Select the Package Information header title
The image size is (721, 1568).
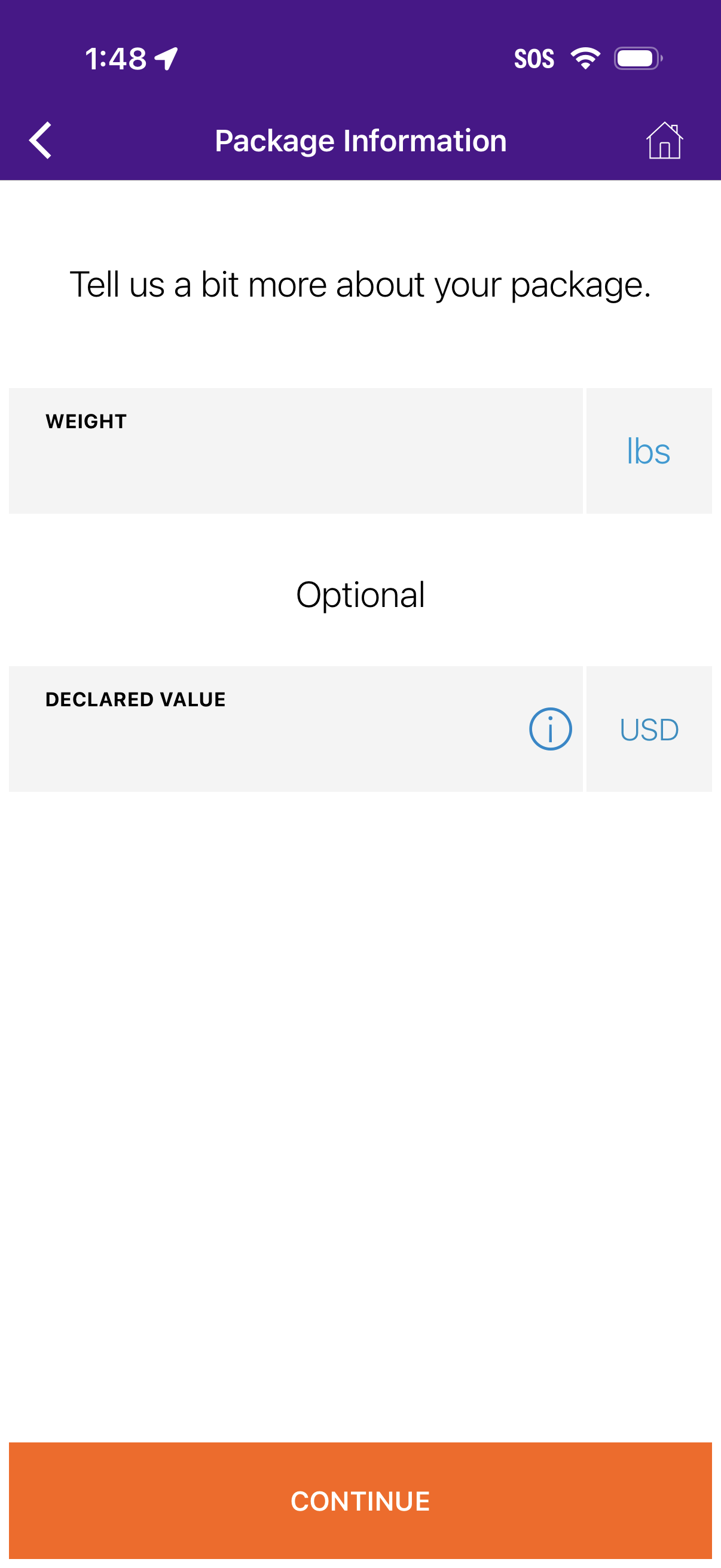[360, 139]
